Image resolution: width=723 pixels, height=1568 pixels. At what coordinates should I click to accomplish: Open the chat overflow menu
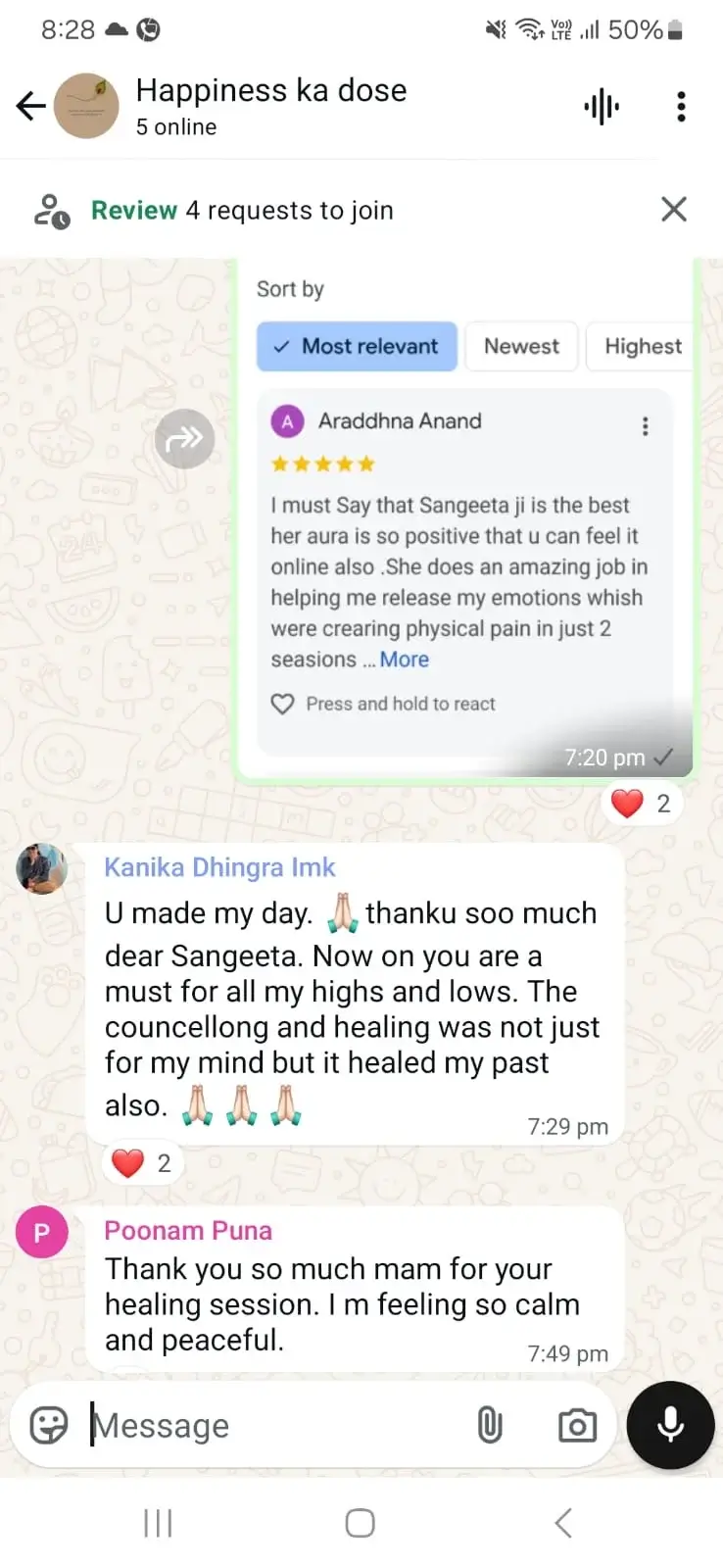[681, 106]
